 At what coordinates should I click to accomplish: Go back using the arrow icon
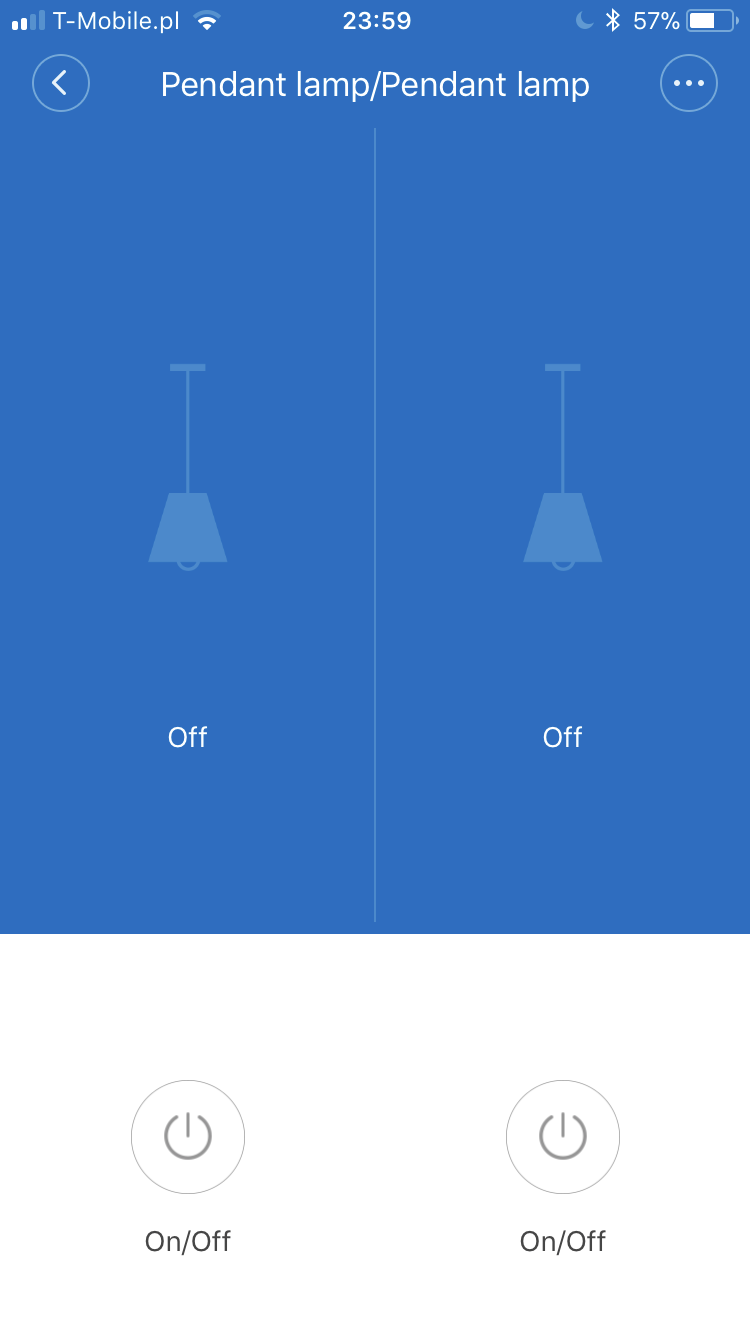(x=61, y=83)
